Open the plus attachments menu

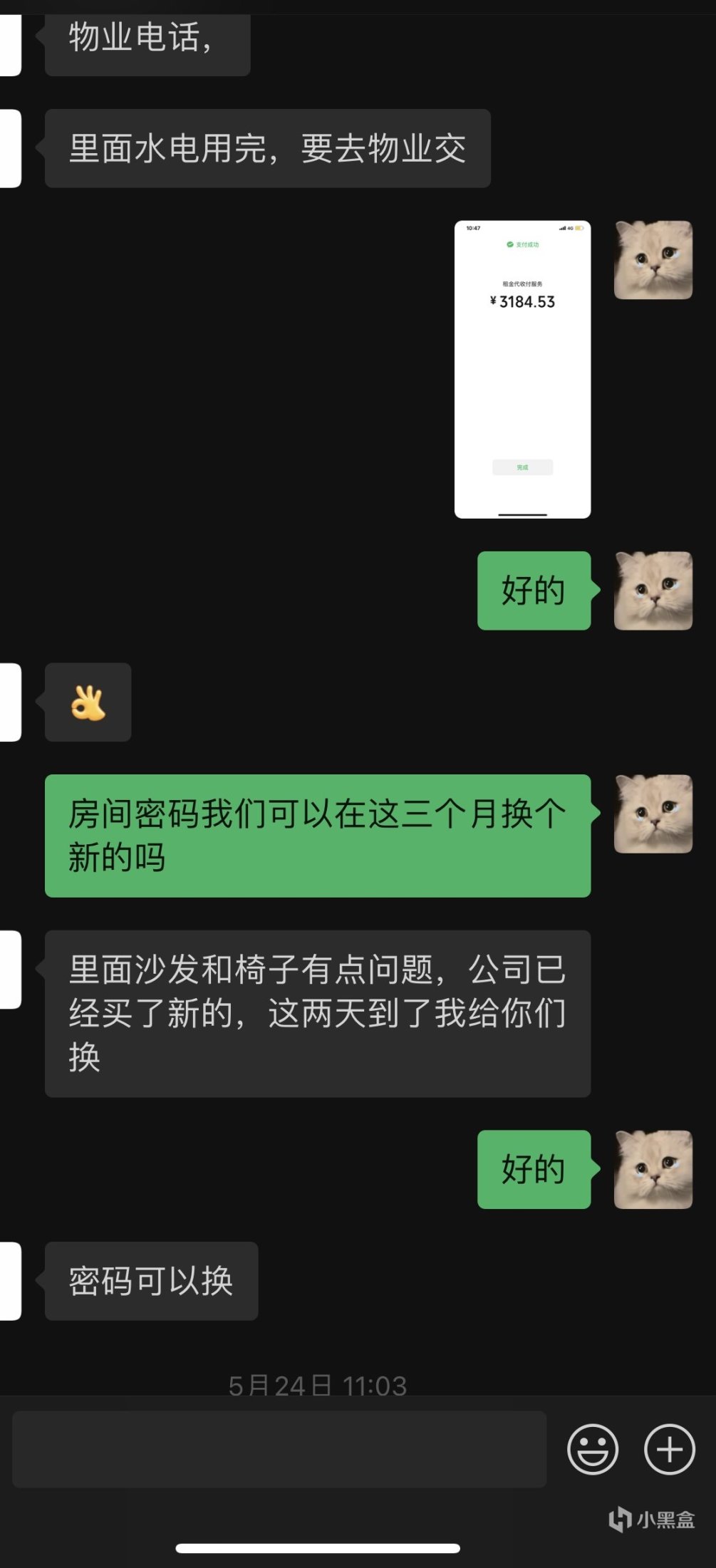[669, 1449]
